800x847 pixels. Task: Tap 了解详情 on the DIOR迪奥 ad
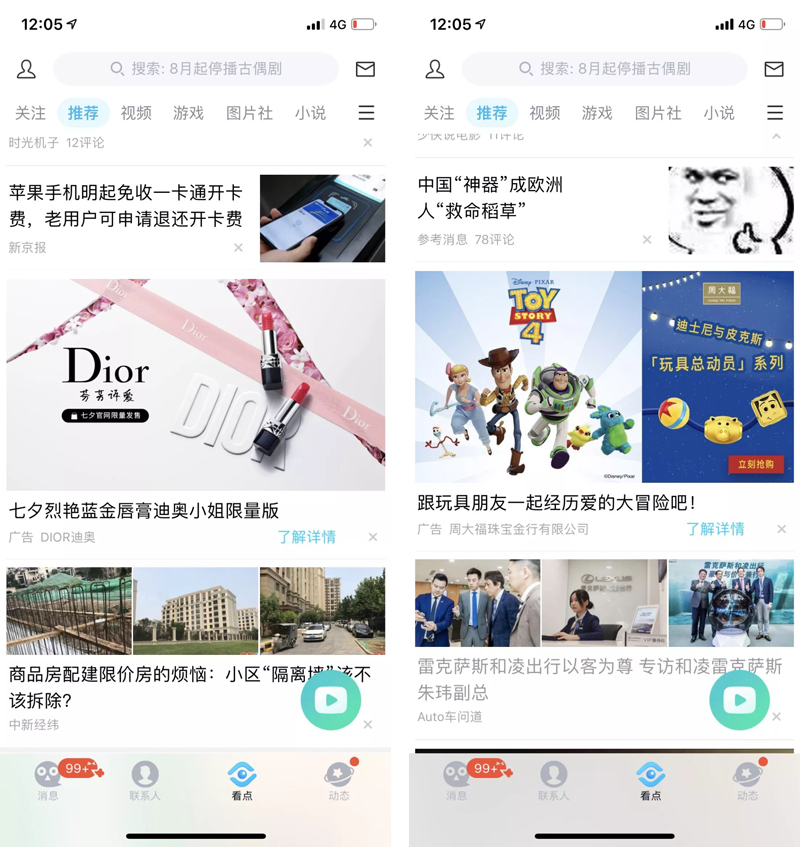pos(306,537)
